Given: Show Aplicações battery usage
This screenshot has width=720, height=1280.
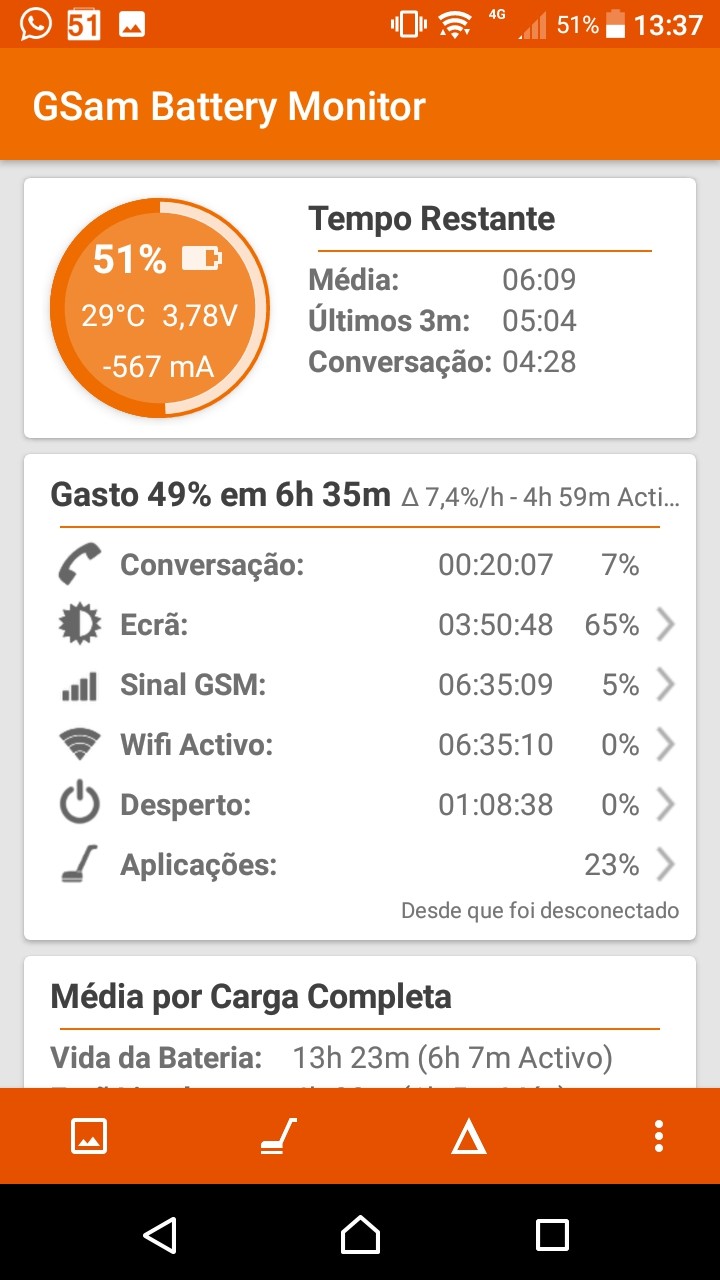Looking at the screenshot, I should click(665, 865).
